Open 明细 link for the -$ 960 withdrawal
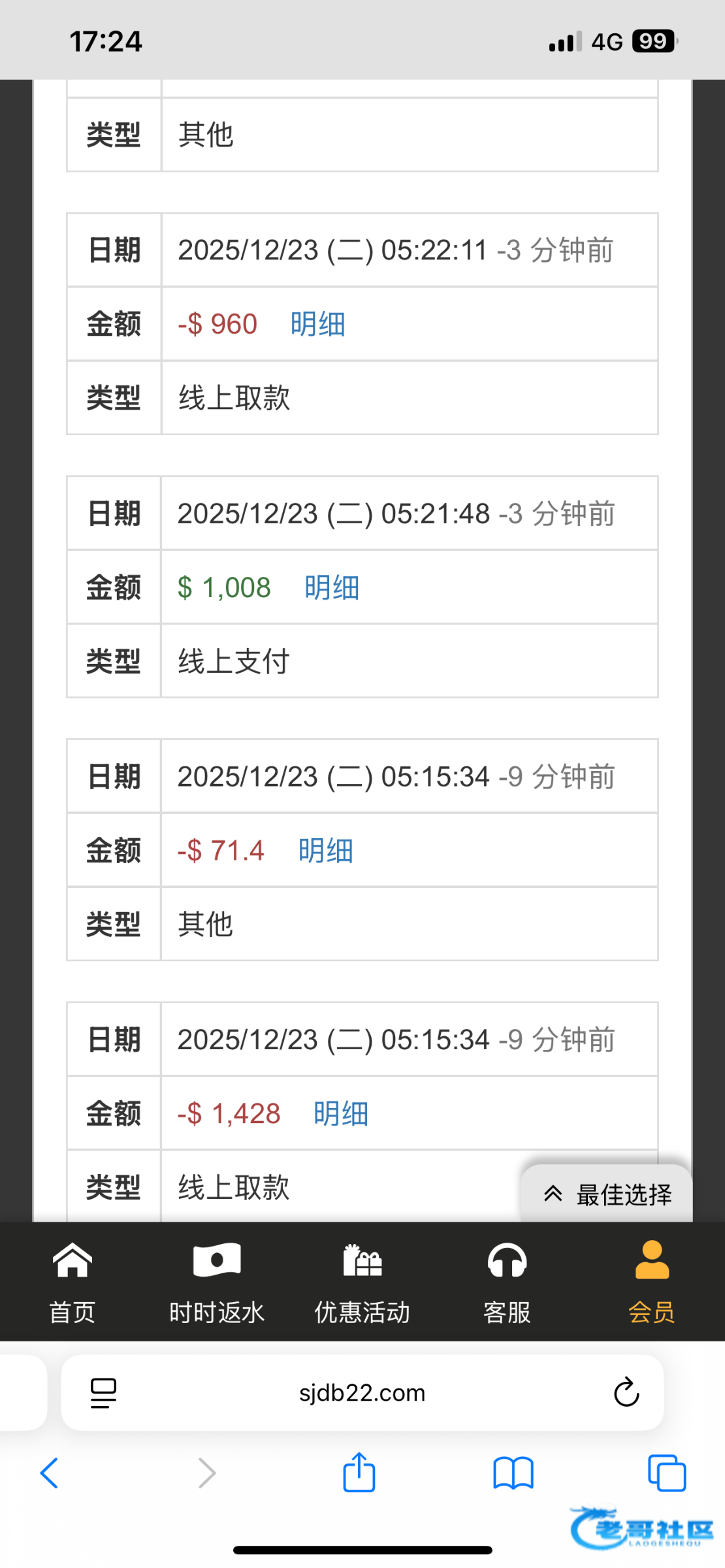Screen dimensions: 725x1568 click(317, 324)
